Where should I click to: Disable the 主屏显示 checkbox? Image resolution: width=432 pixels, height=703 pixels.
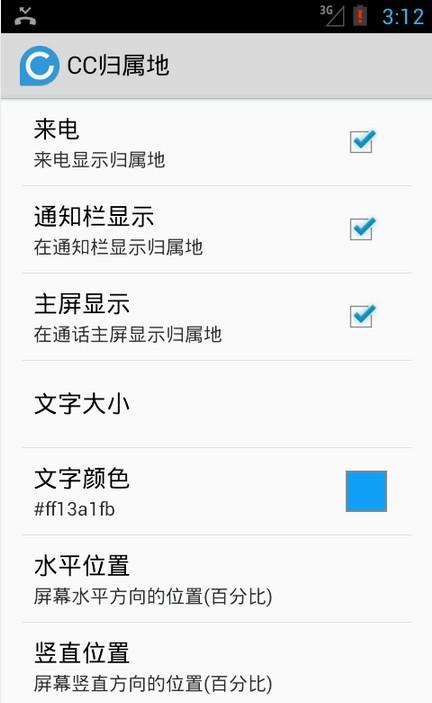pyautogui.click(x=362, y=316)
